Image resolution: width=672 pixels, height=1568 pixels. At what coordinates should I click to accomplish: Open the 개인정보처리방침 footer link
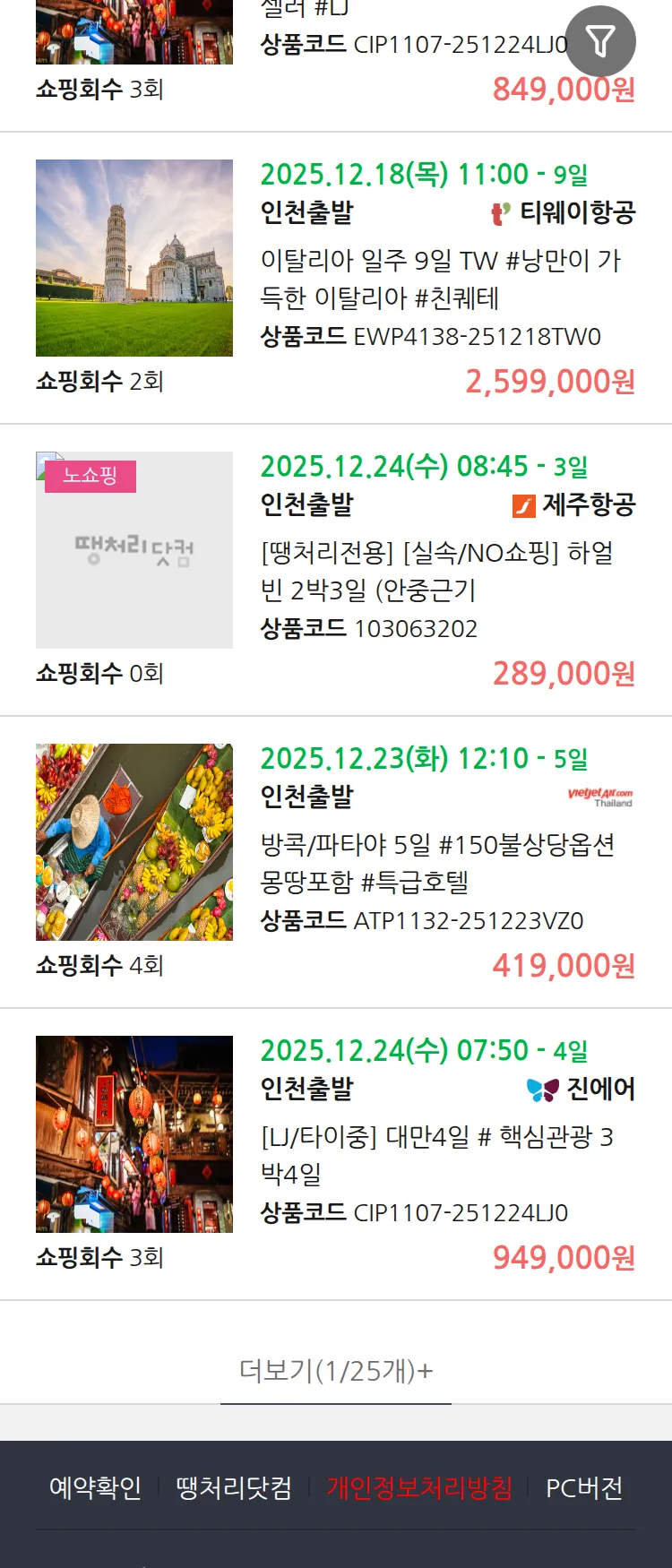click(x=419, y=1488)
